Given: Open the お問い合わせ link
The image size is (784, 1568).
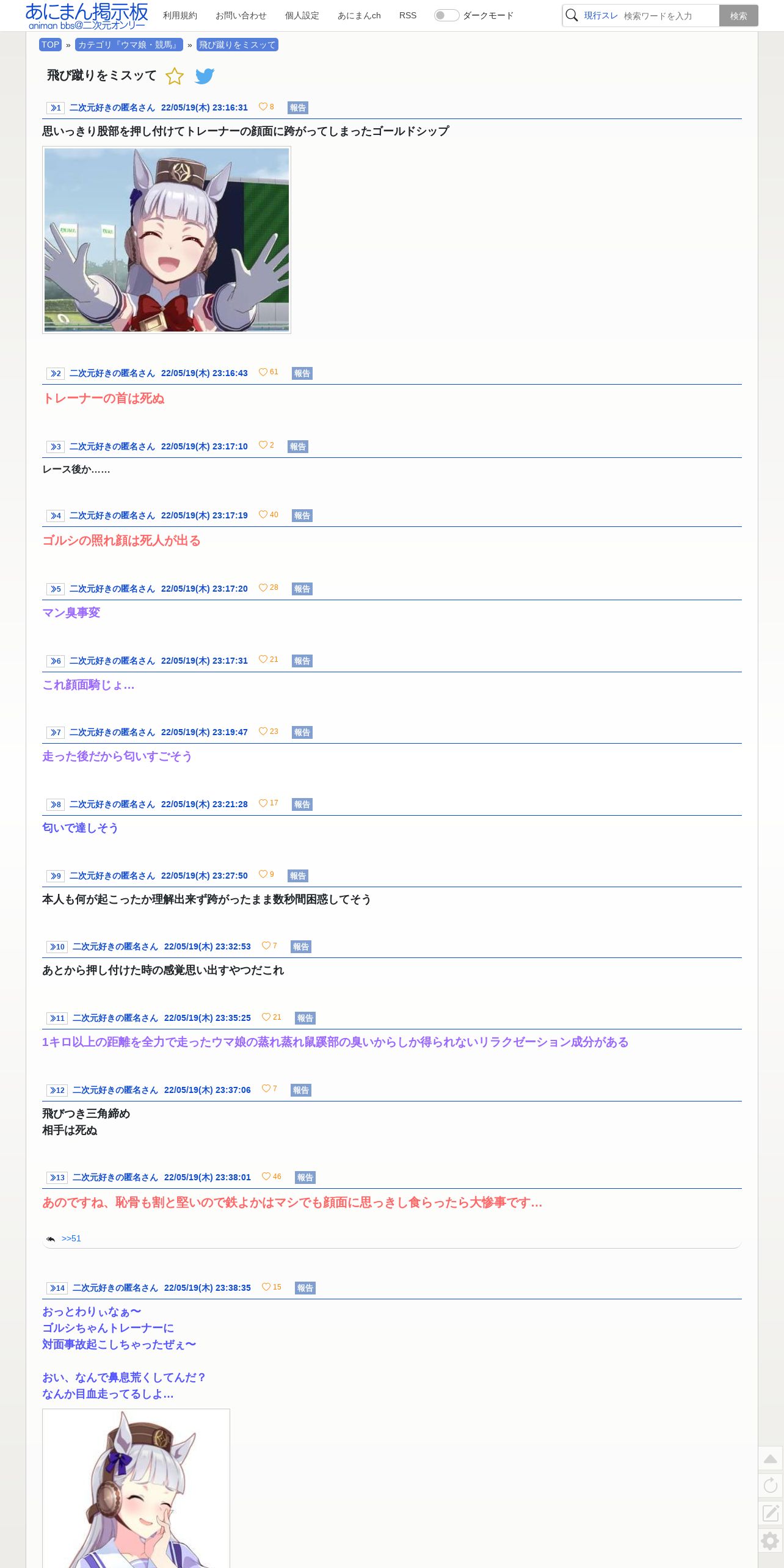Looking at the screenshot, I should click(x=241, y=15).
